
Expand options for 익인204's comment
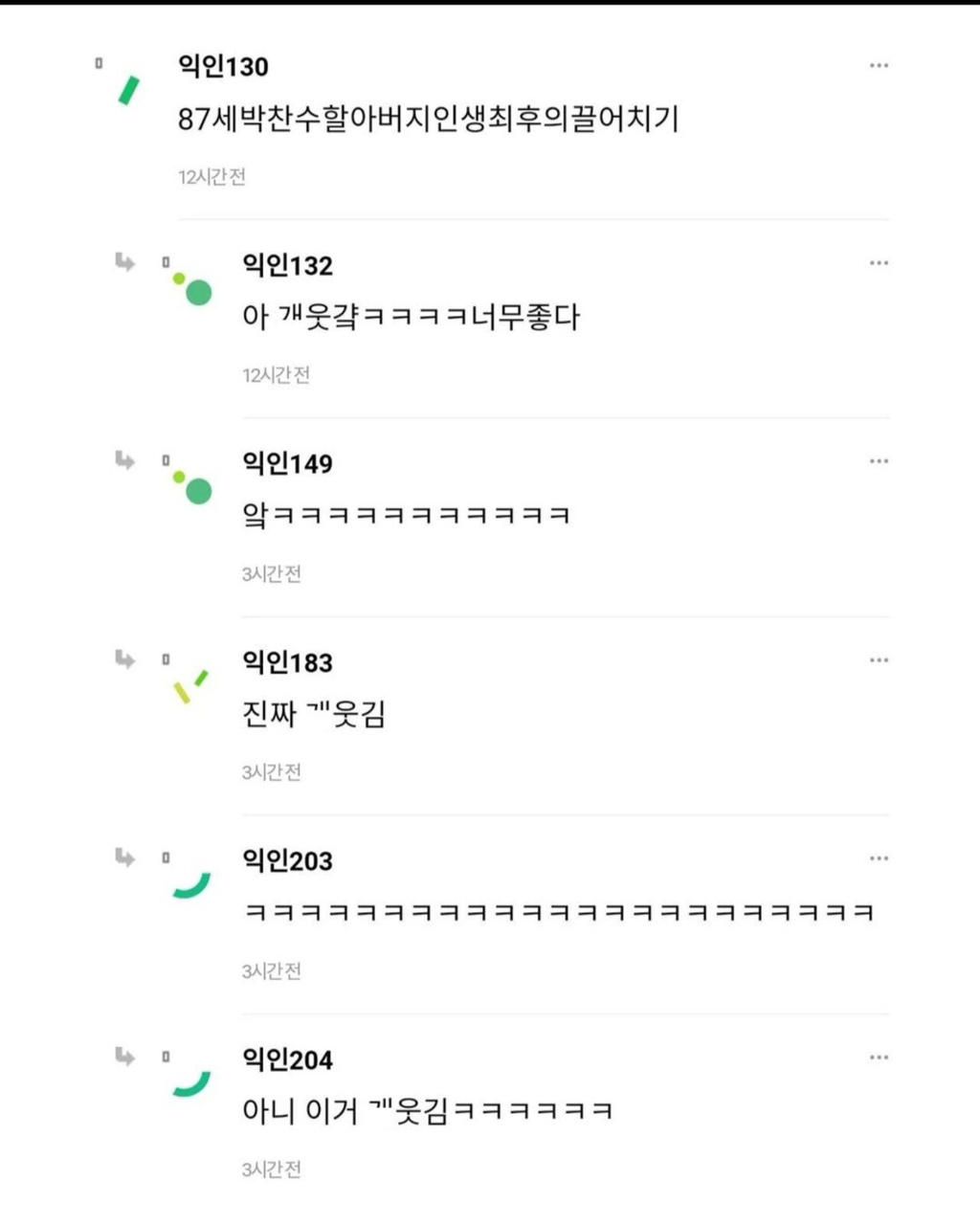pyautogui.click(x=879, y=1058)
